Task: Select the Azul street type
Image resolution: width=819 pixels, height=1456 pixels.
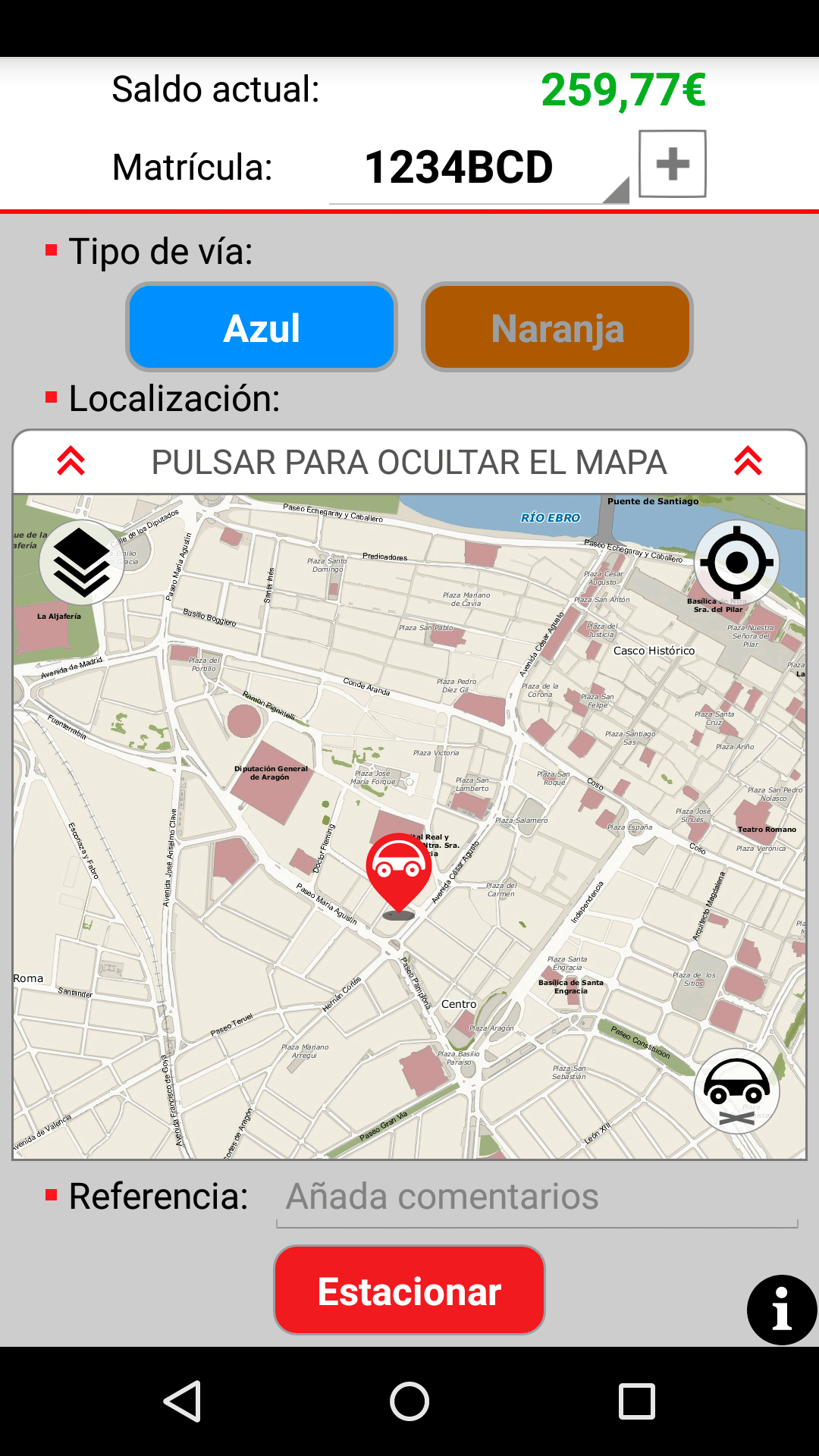Action: point(262,327)
